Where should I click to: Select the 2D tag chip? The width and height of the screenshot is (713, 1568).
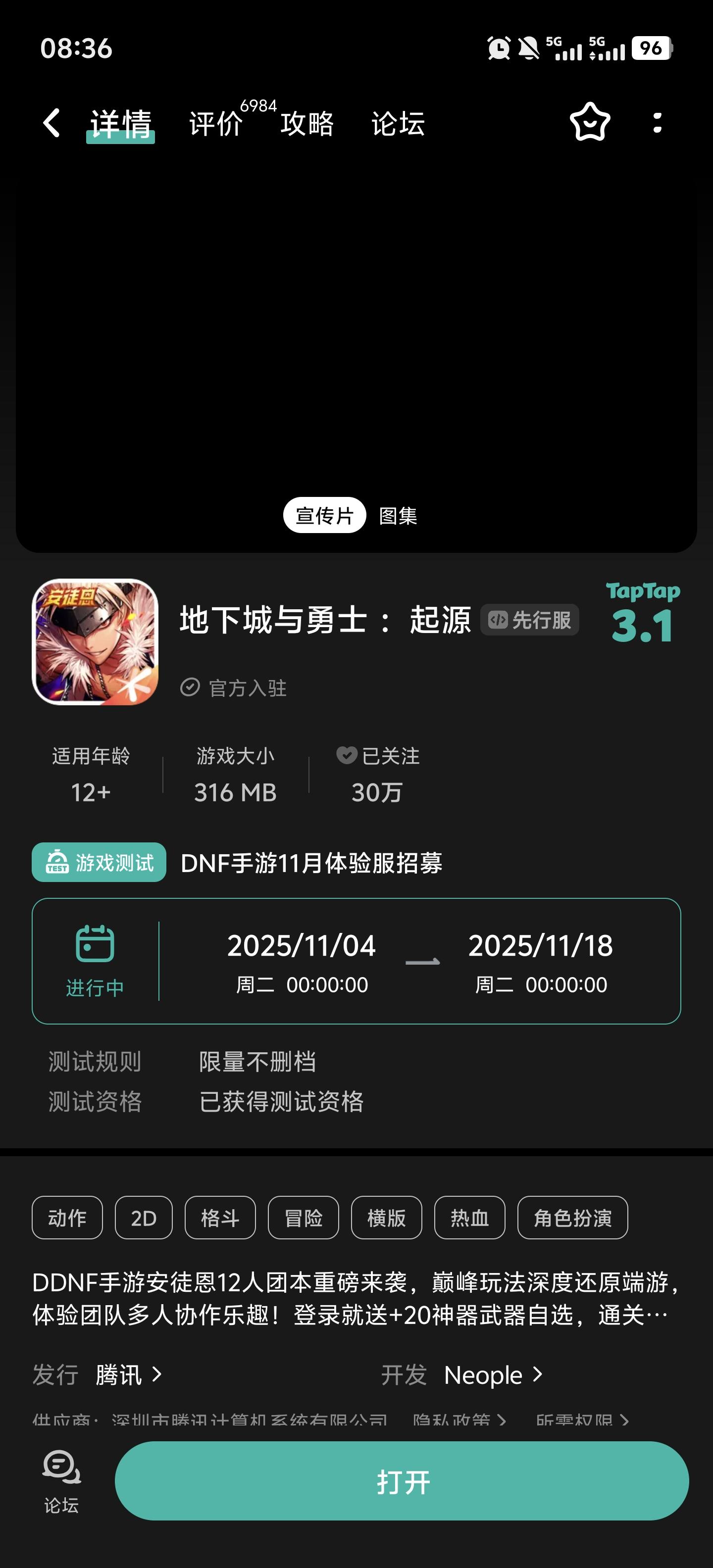tap(144, 1218)
